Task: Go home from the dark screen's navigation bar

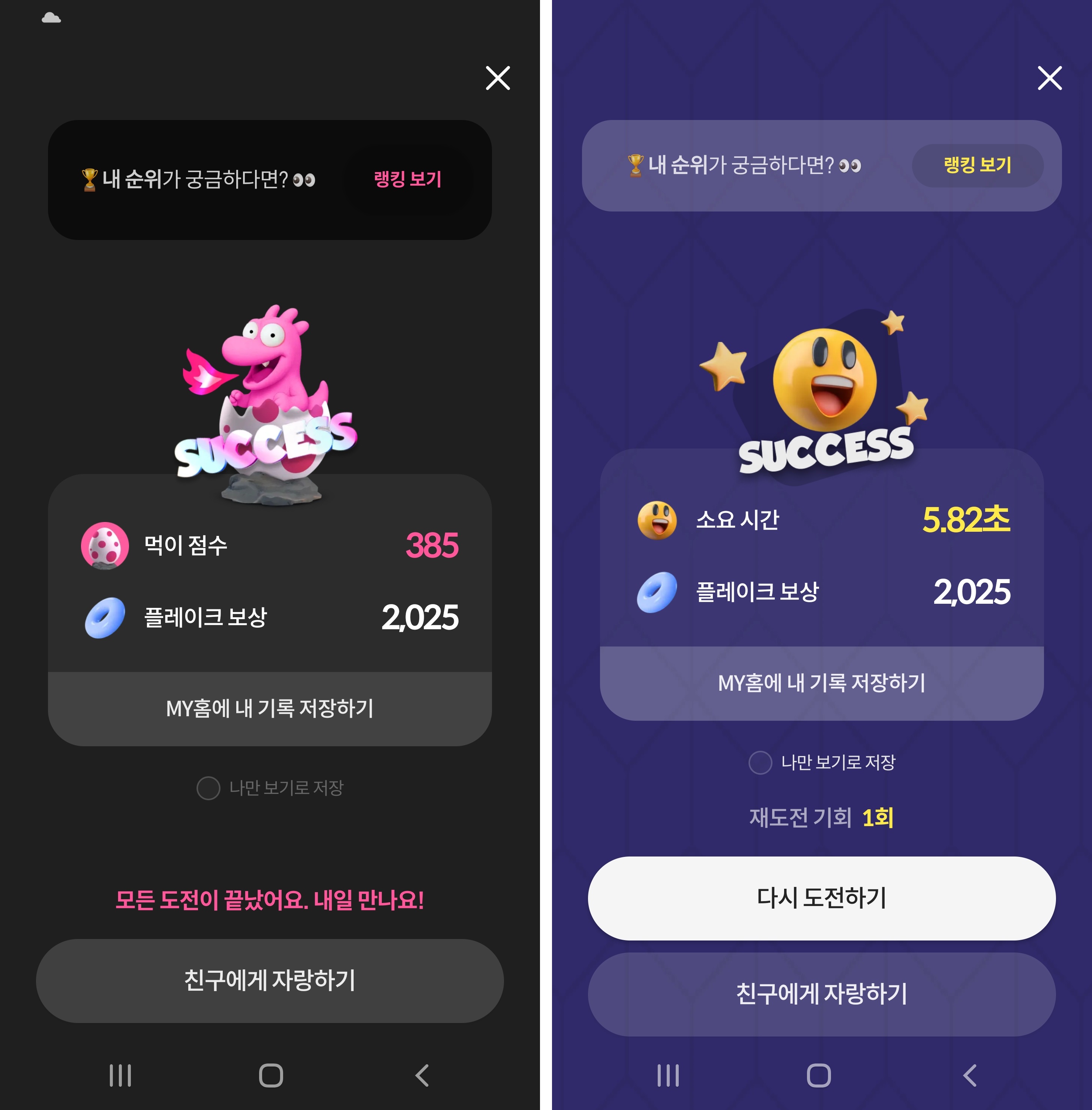Action: (x=271, y=1075)
